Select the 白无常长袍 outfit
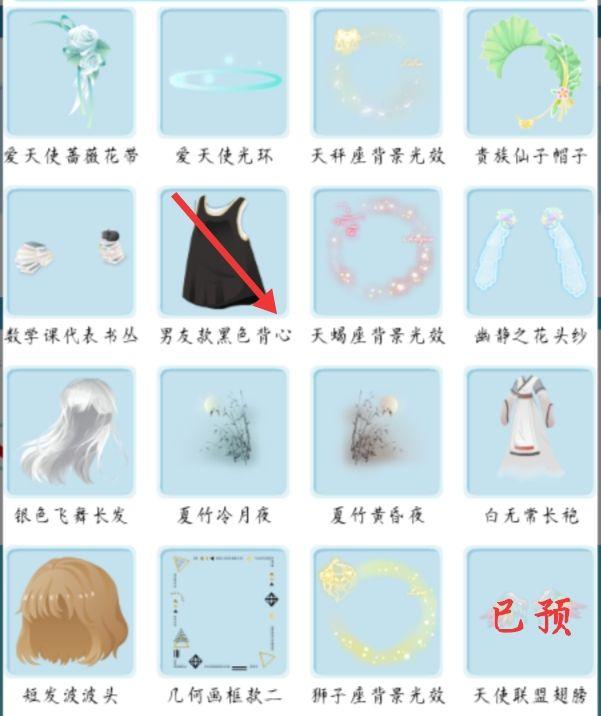The height and width of the screenshot is (716, 601). tap(530, 432)
